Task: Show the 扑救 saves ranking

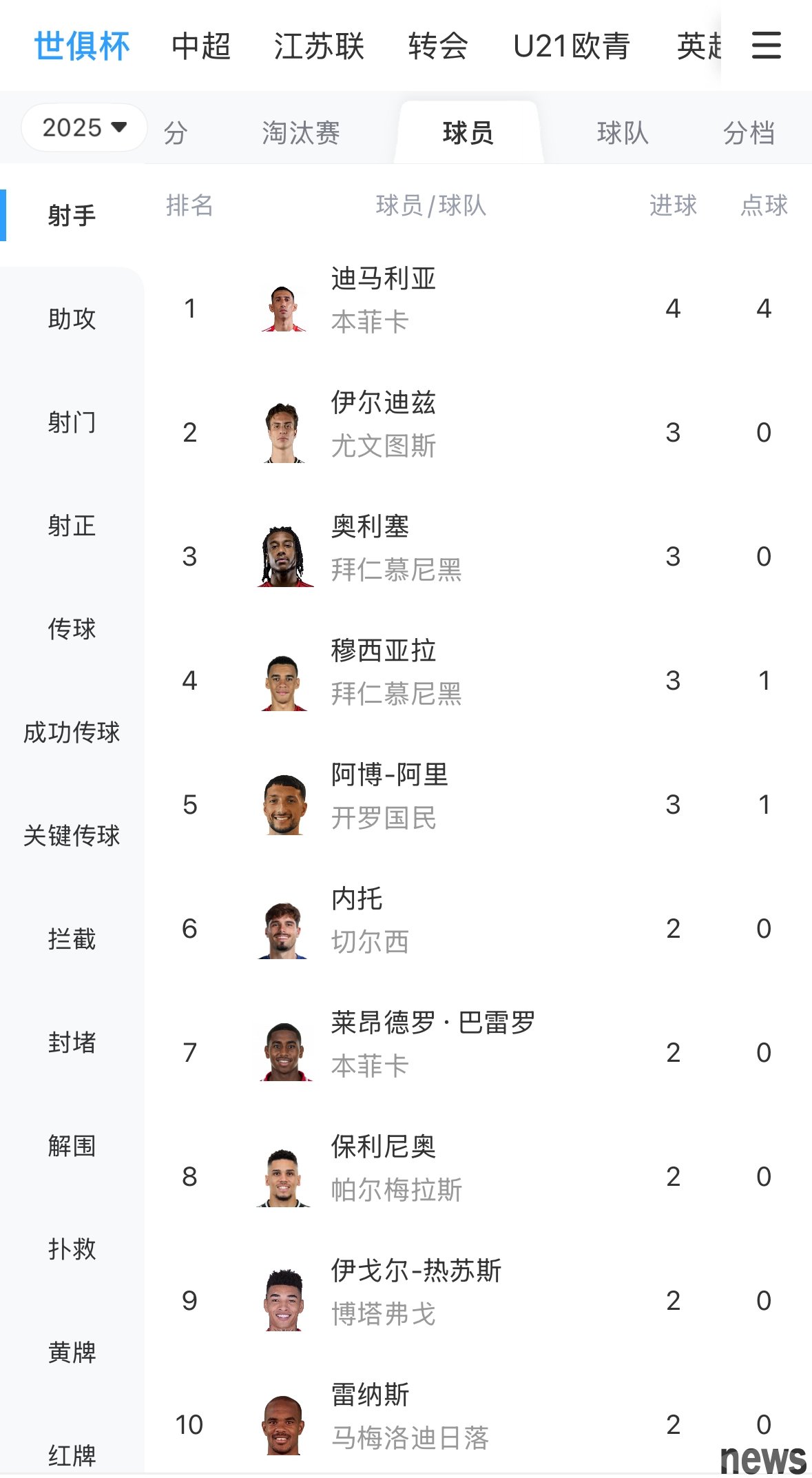Action: (72, 1249)
